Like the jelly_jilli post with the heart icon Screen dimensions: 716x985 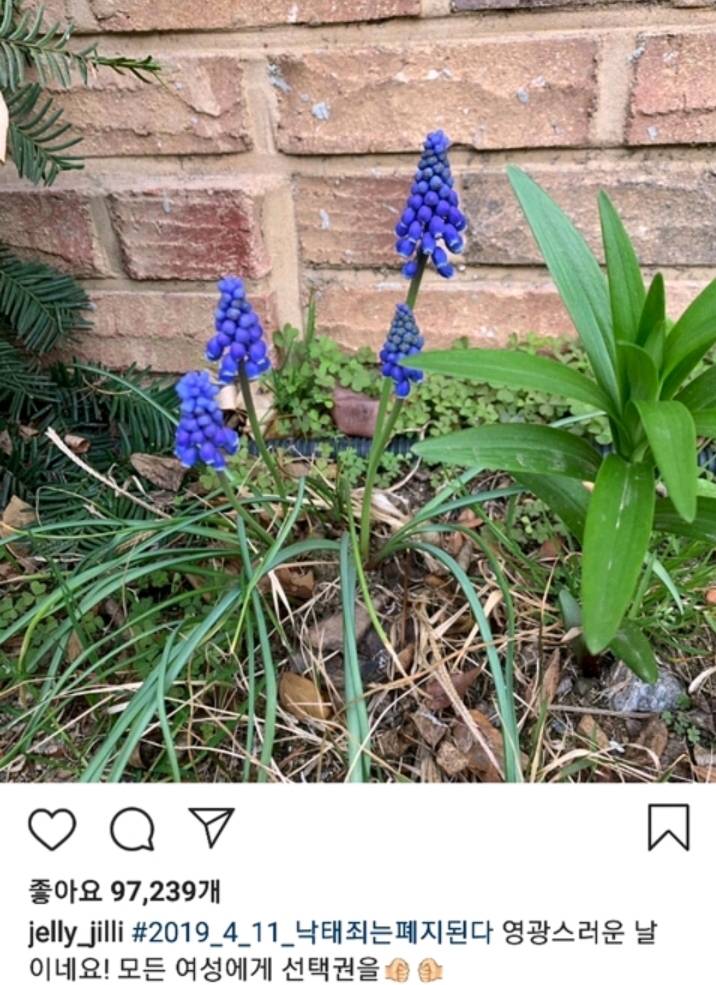click(x=51, y=829)
